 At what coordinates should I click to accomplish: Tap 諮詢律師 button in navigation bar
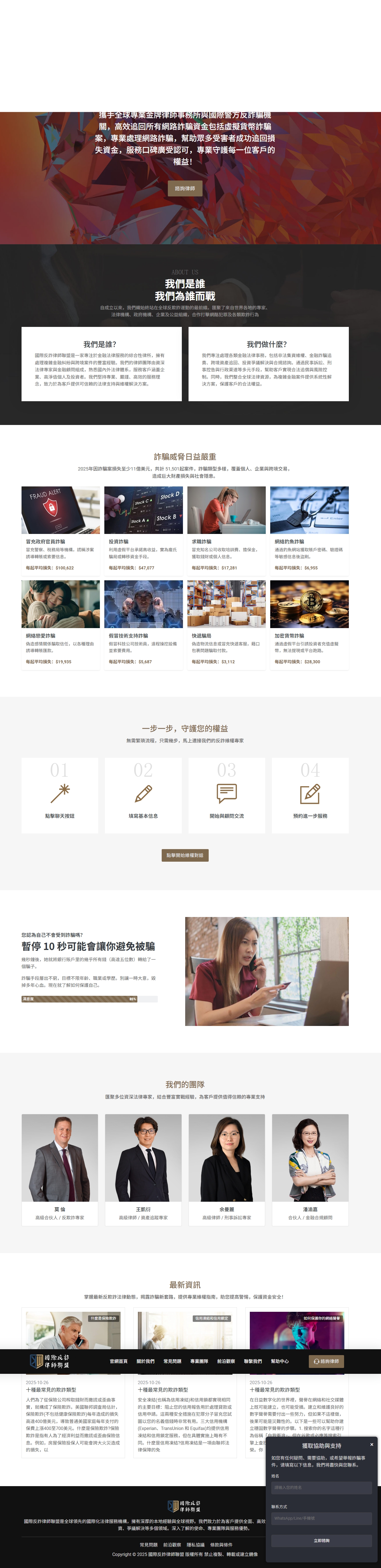point(326,1361)
